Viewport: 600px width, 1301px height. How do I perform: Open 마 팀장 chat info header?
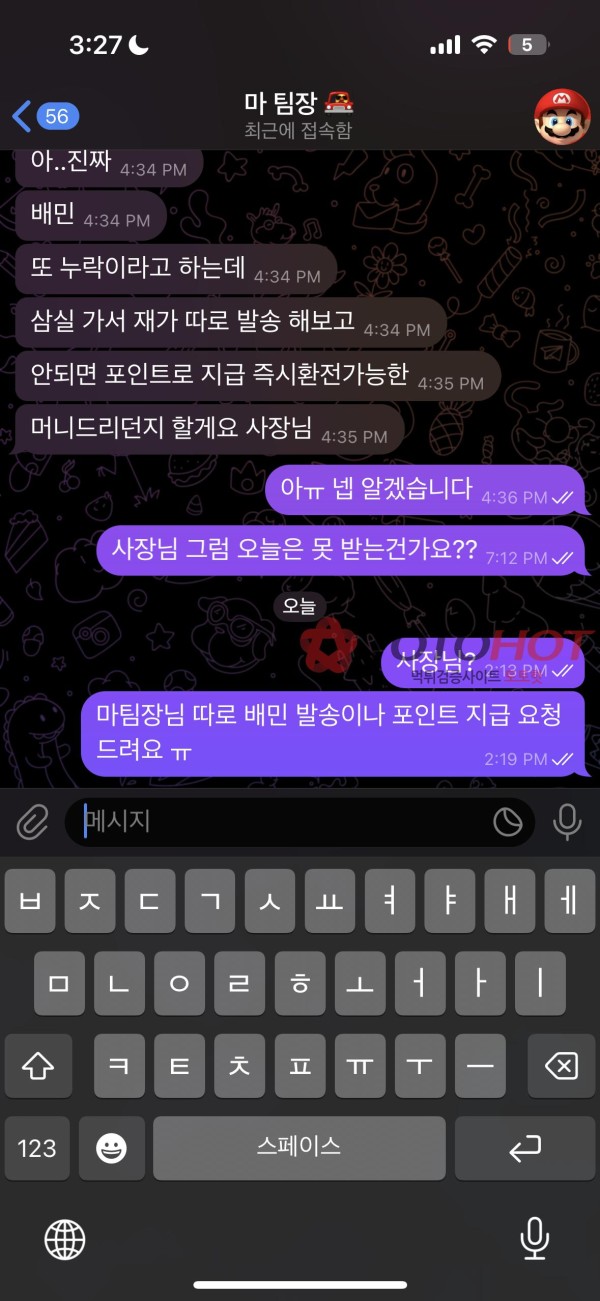click(298, 115)
